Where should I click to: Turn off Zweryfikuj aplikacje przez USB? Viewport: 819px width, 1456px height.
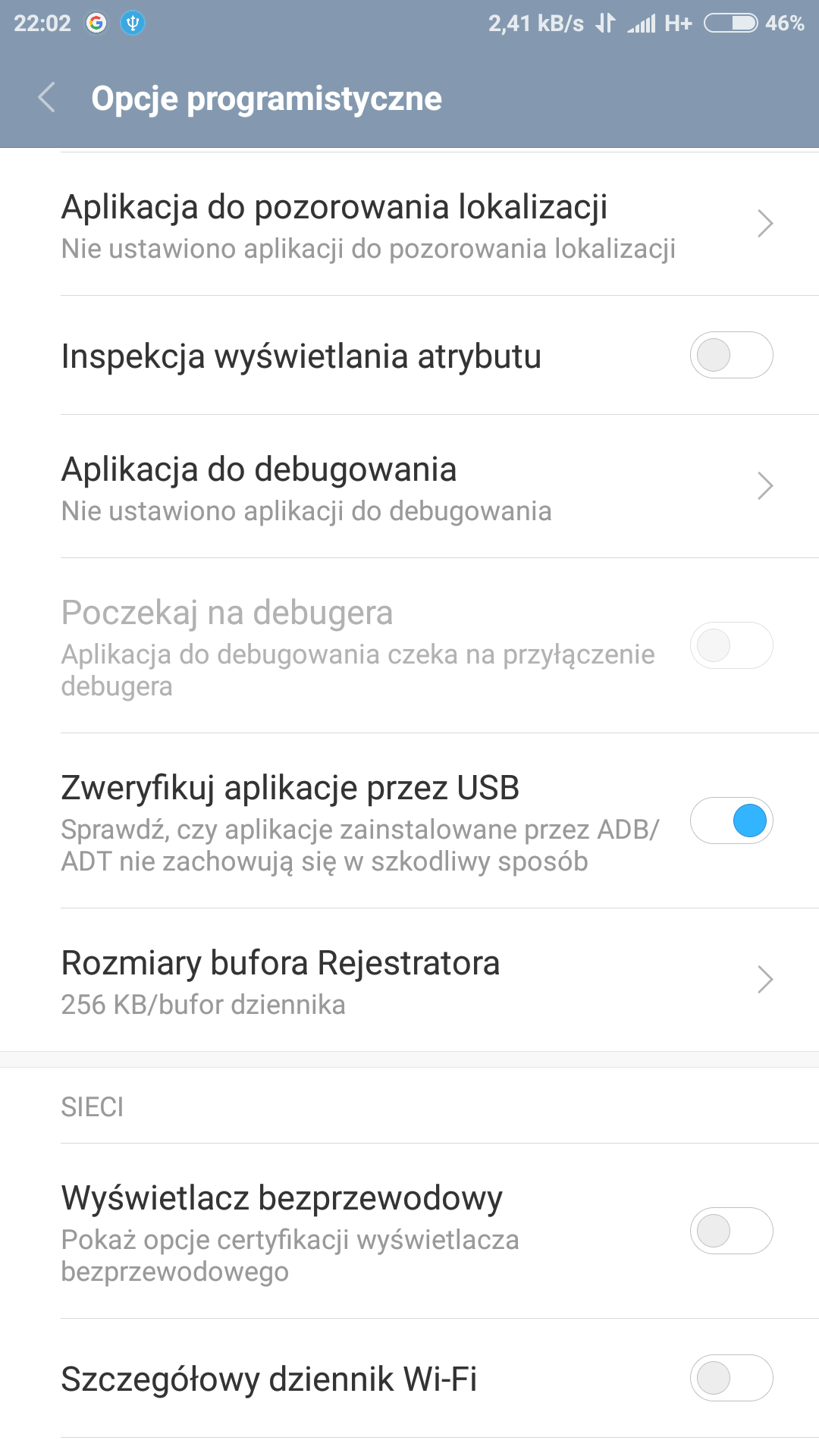(730, 821)
